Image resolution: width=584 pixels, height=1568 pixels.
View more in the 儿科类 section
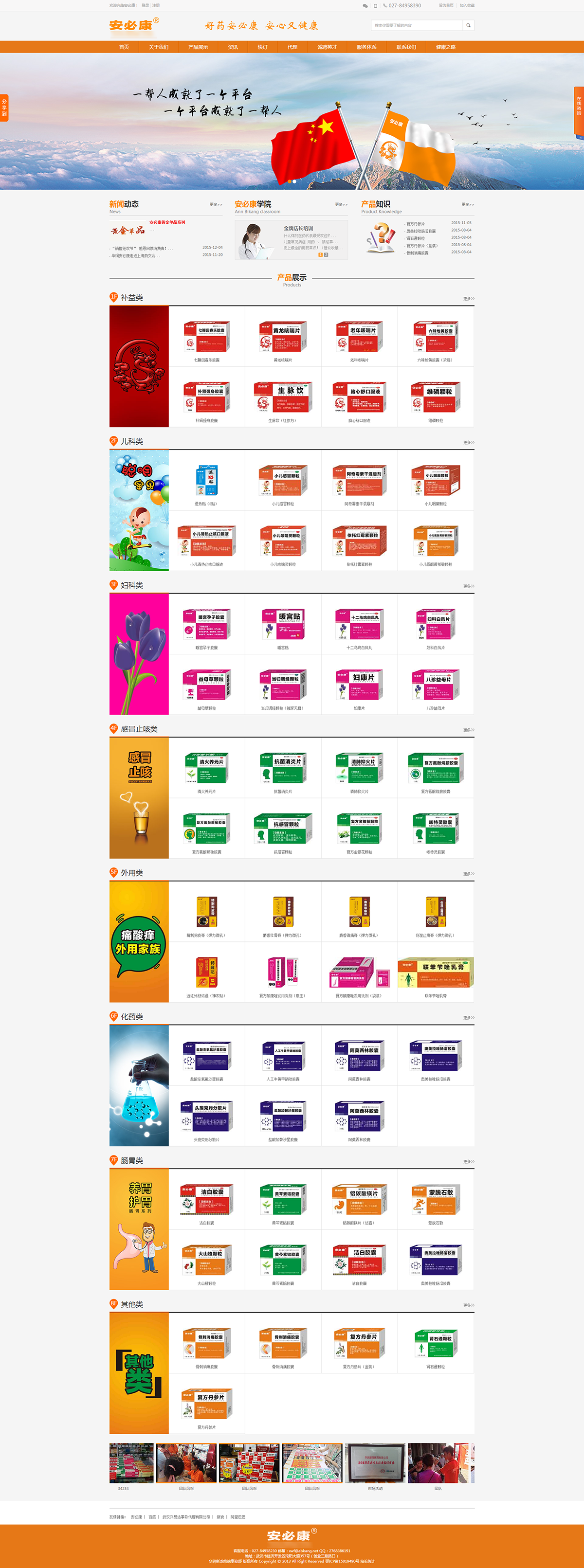tap(468, 443)
